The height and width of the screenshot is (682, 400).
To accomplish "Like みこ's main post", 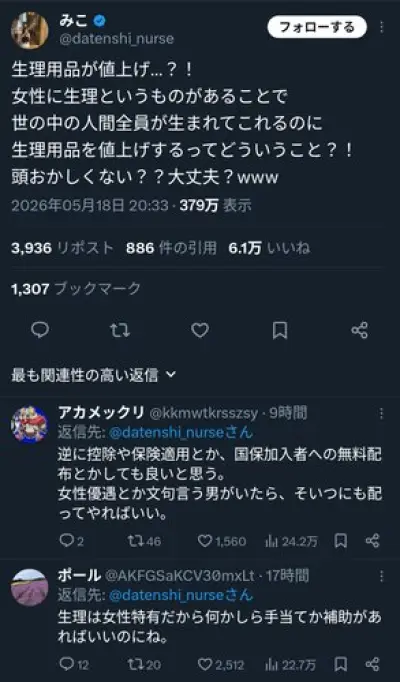I will click(200, 330).
